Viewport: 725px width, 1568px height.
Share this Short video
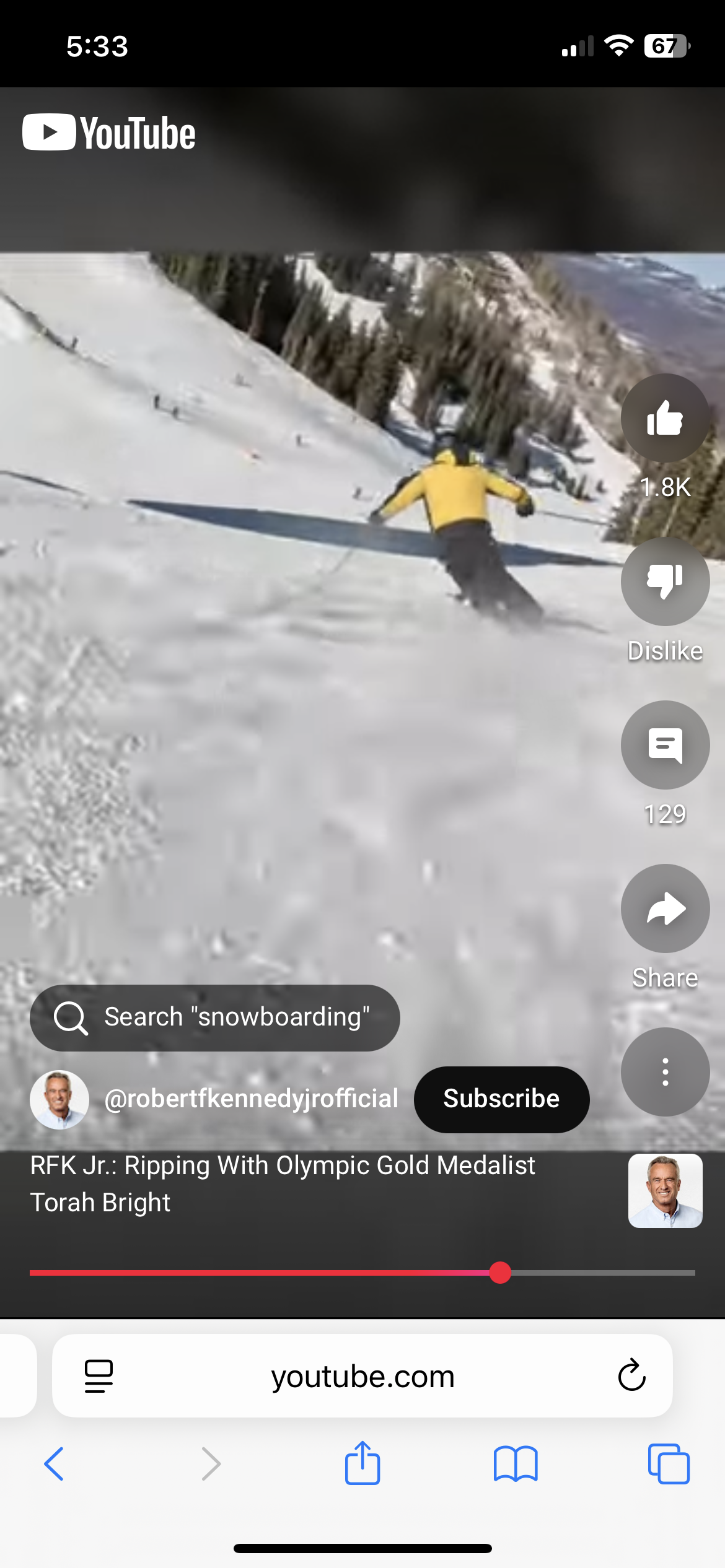665,908
